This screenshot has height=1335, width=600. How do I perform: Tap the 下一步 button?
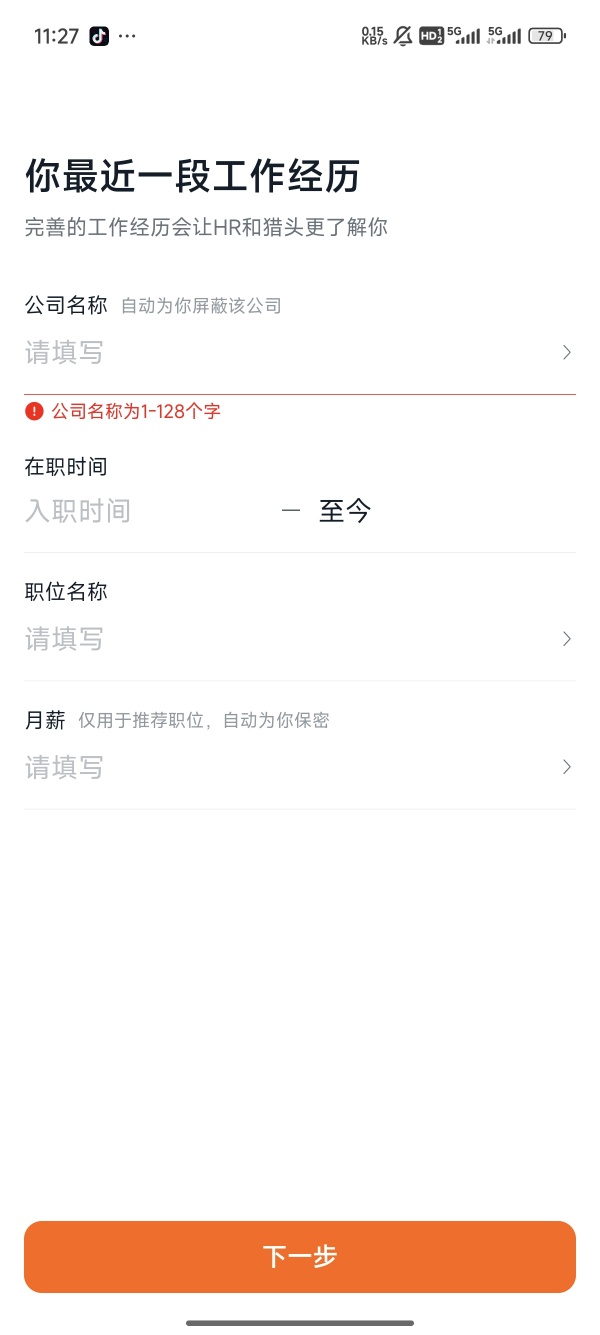pos(300,1257)
